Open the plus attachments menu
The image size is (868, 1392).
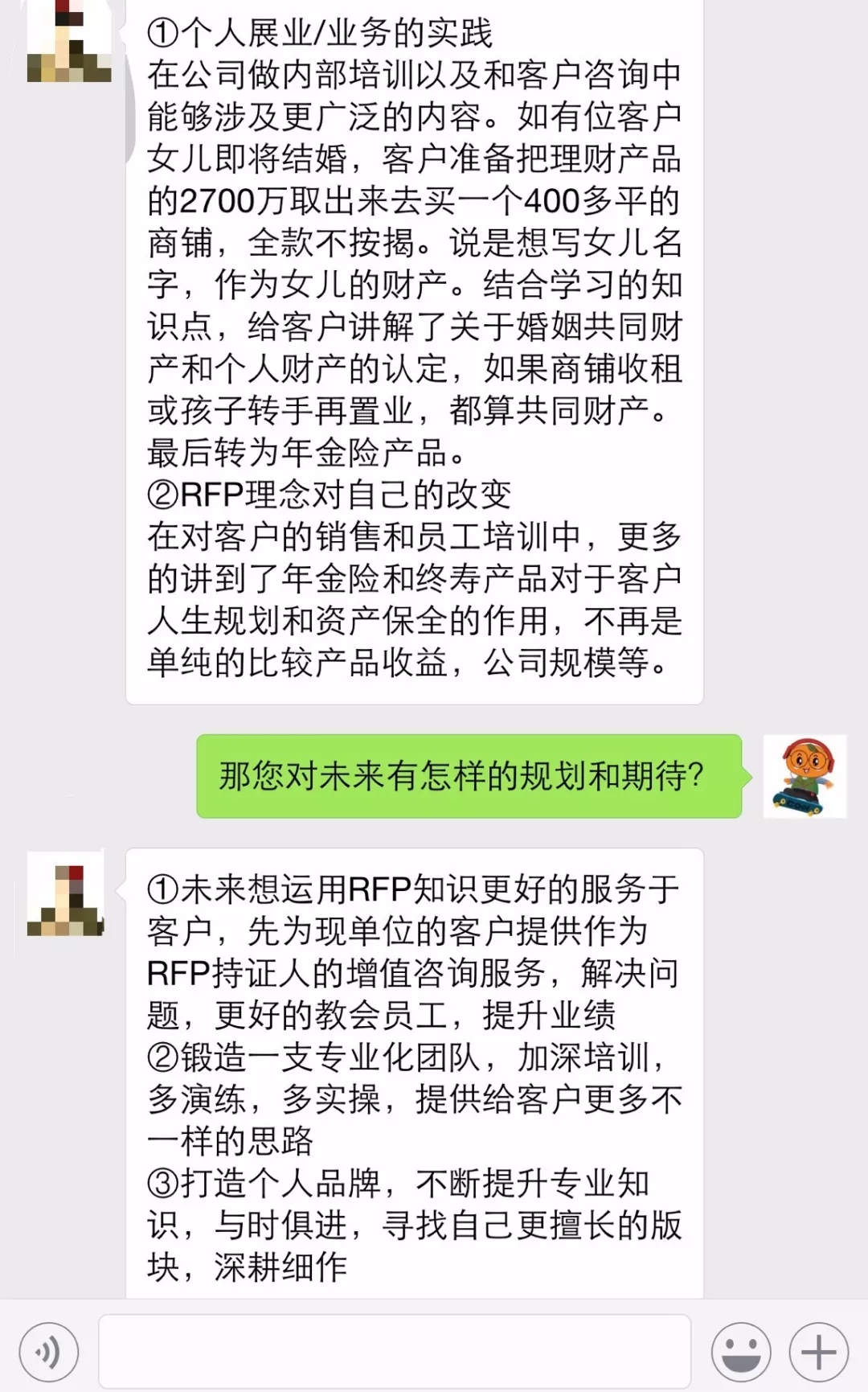tap(818, 1352)
